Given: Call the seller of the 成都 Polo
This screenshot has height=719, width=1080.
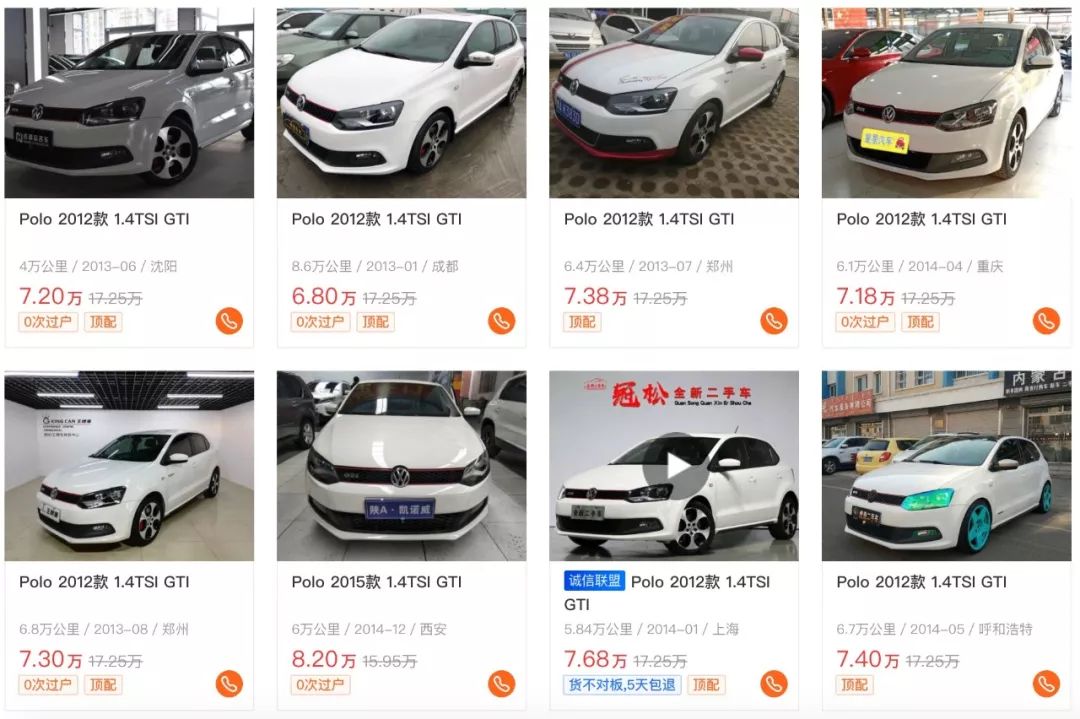Looking at the screenshot, I should coord(501,321).
